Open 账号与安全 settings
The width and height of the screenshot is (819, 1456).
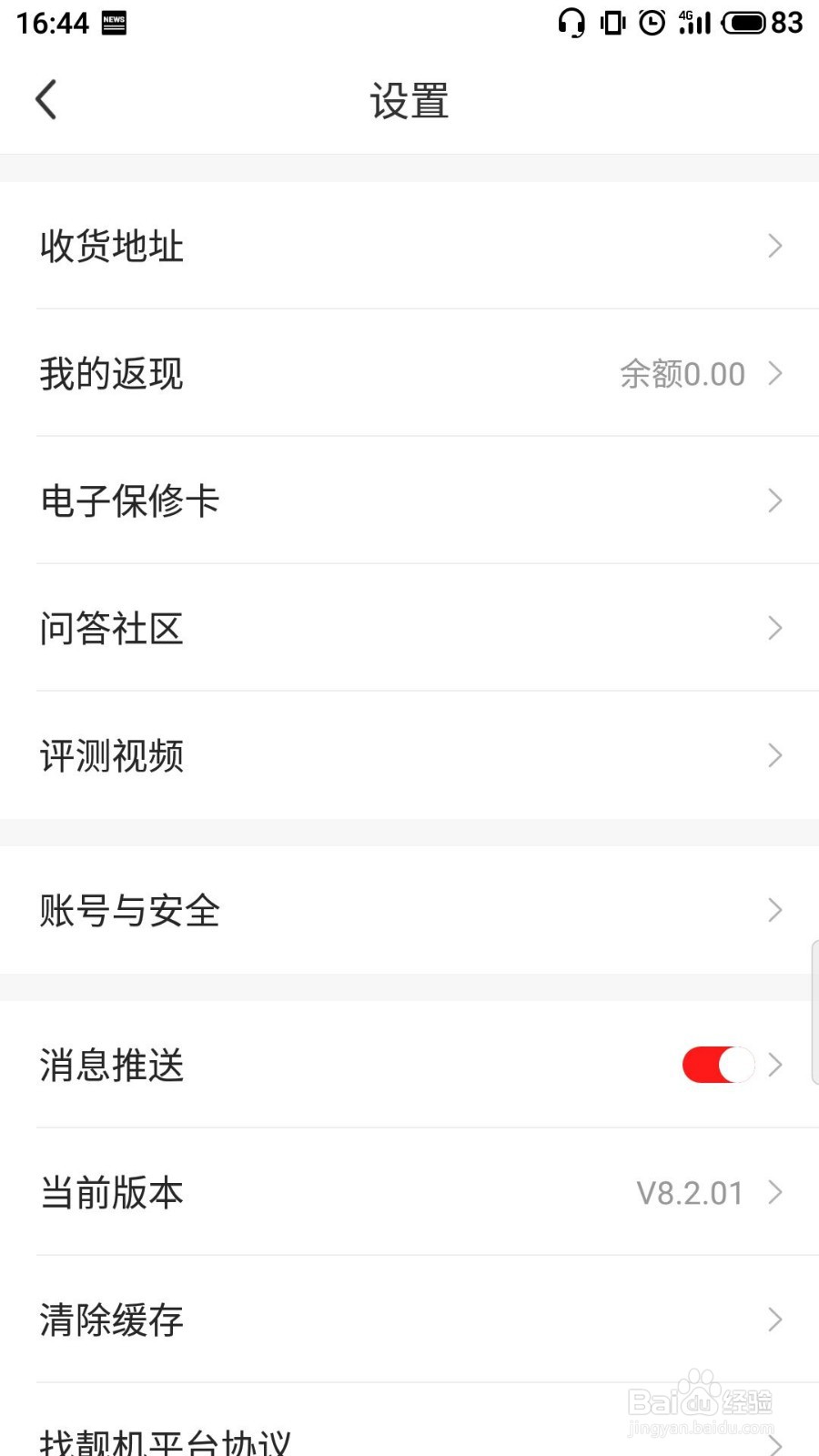tap(409, 910)
